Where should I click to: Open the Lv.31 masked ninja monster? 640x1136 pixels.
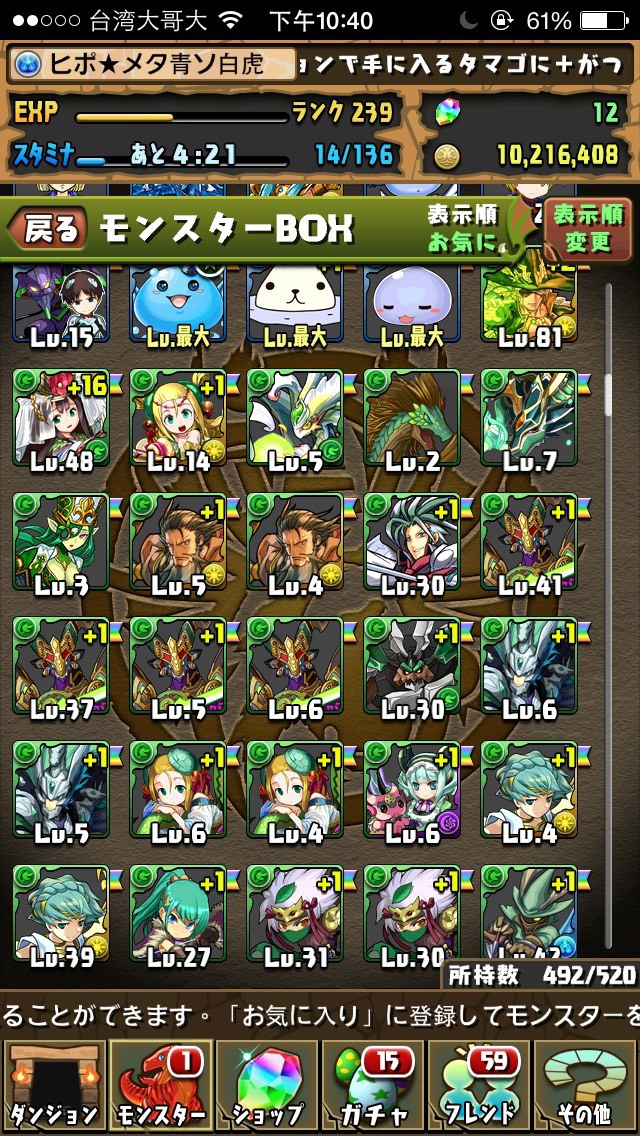[x=295, y=914]
